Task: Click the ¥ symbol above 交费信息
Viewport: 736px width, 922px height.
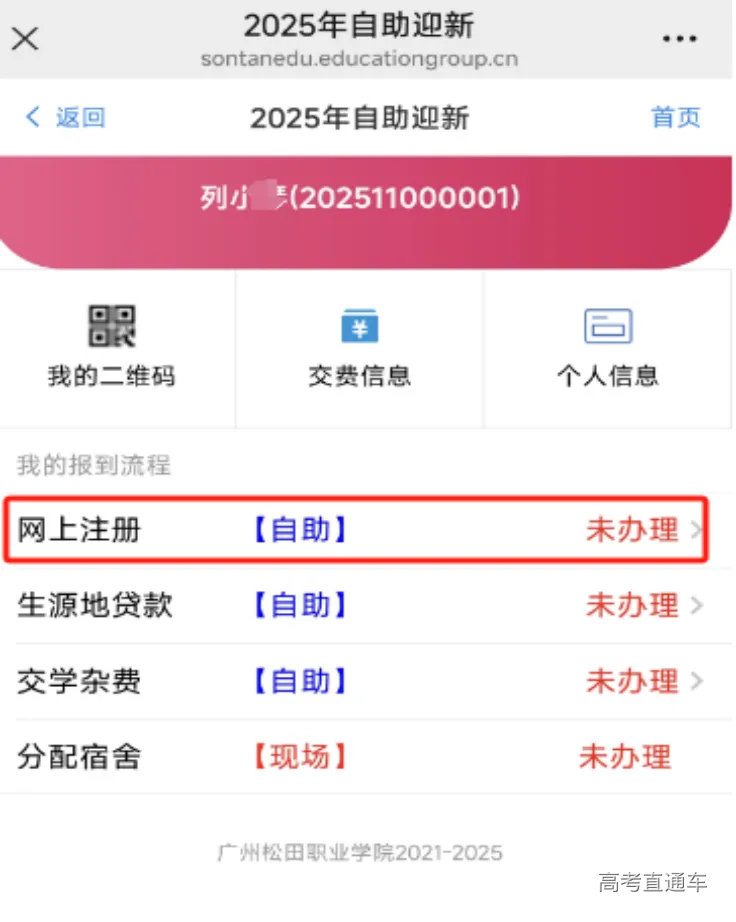Action: click(x=359, y=325)
